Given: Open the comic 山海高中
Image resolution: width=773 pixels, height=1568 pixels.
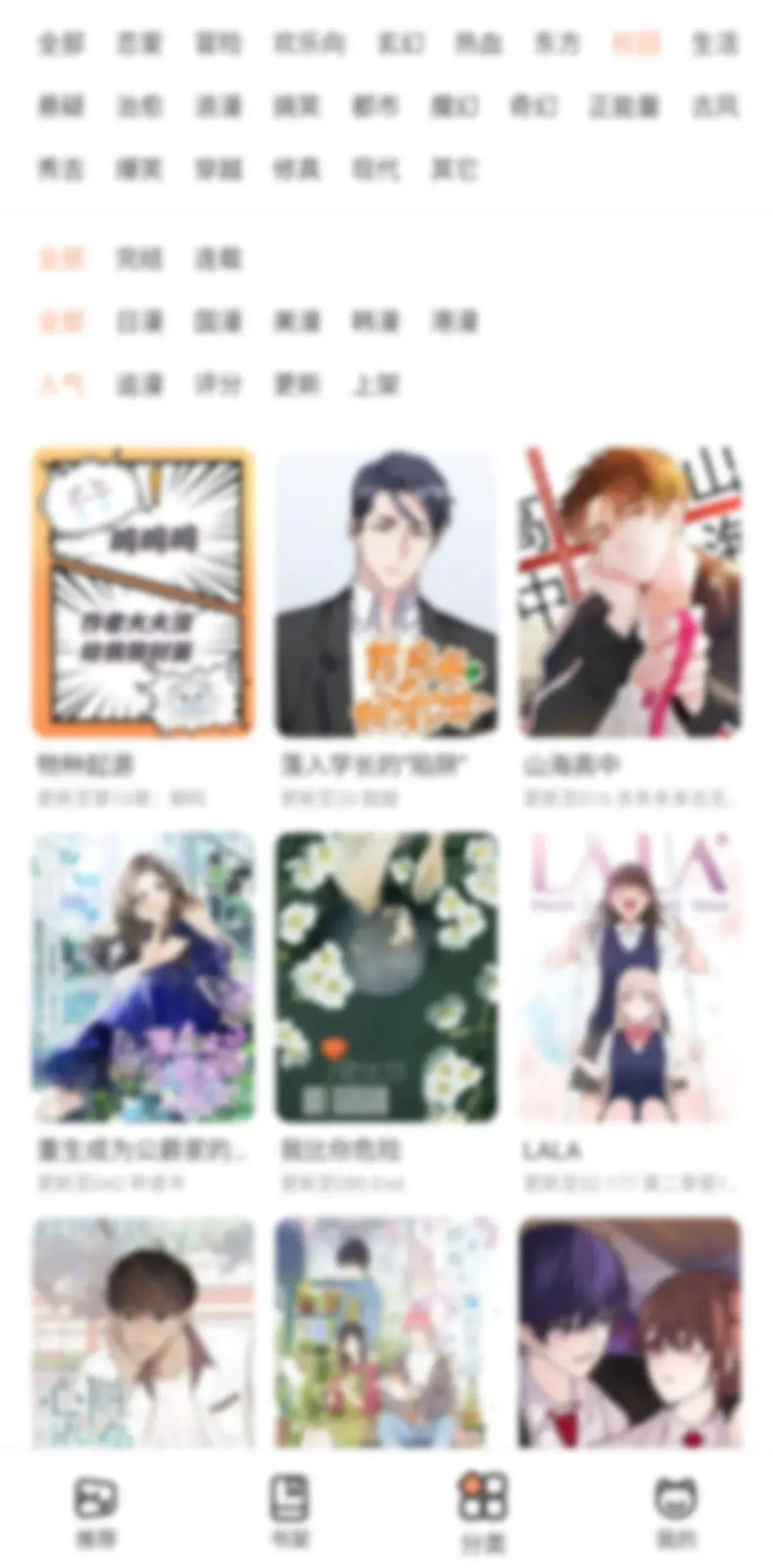Looking at the screenshot, I should [630, 592].
